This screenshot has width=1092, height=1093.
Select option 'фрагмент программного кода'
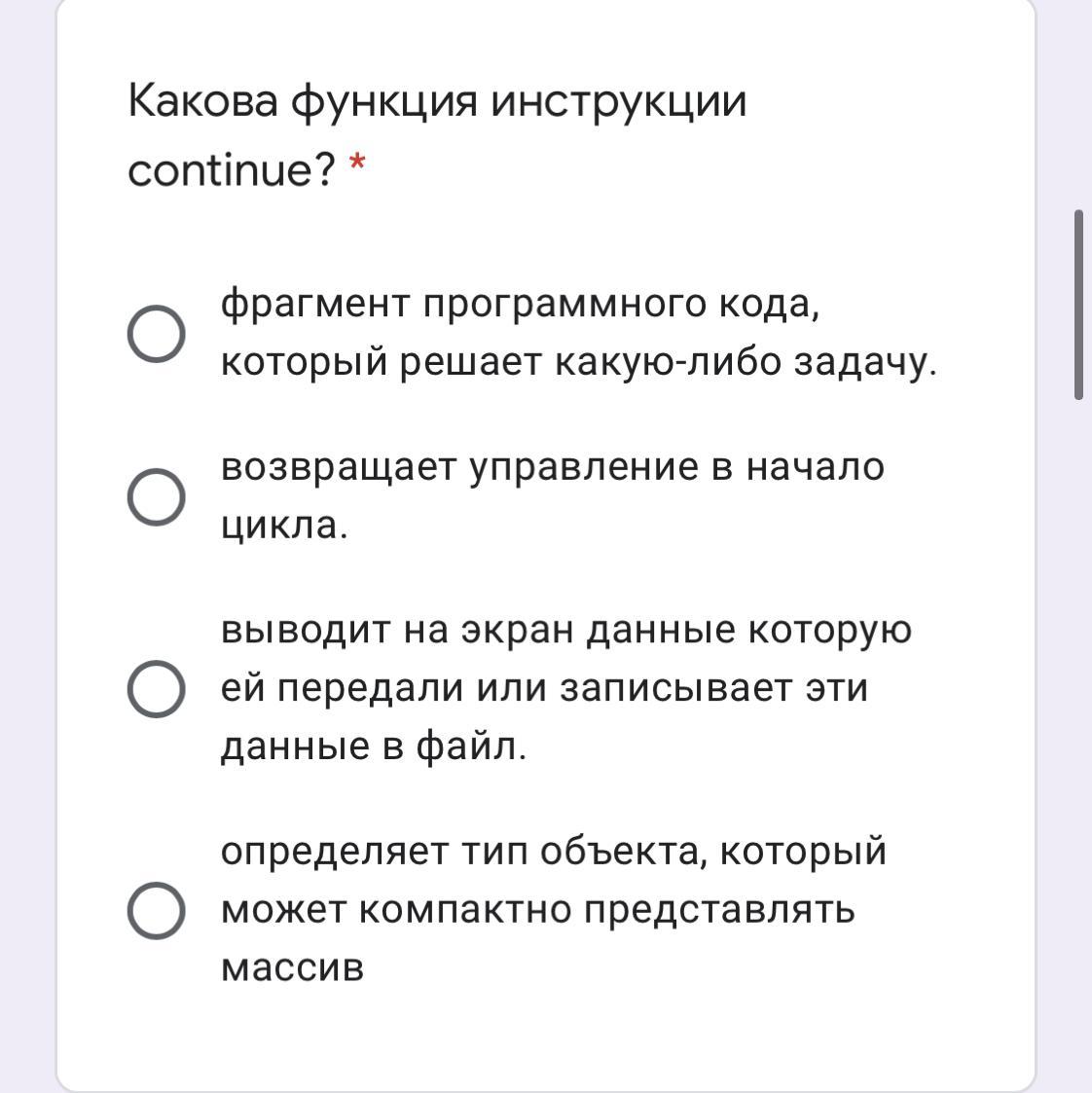click(156, 334)
